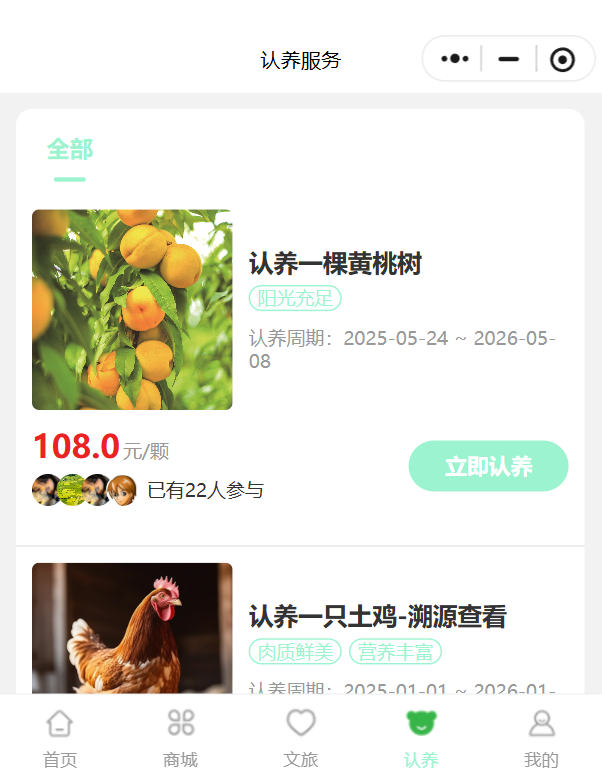Switch to the 我的 profile tab
602x780 pixels.
541,738
